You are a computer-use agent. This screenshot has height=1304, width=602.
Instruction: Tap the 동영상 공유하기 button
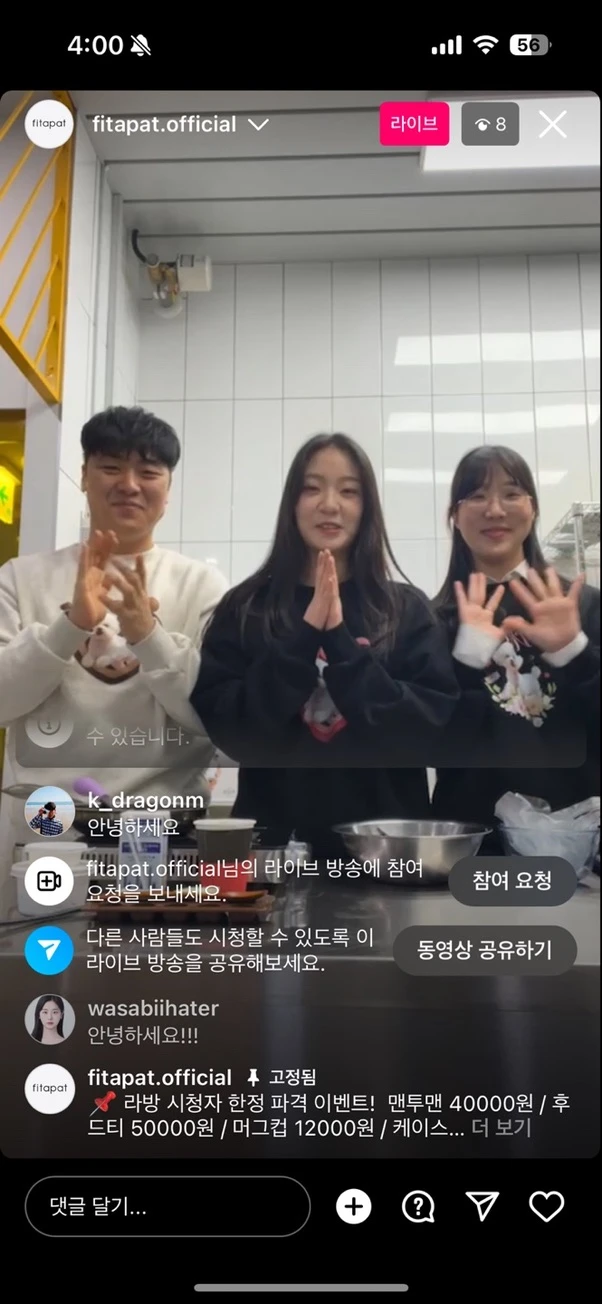[484, 950]
